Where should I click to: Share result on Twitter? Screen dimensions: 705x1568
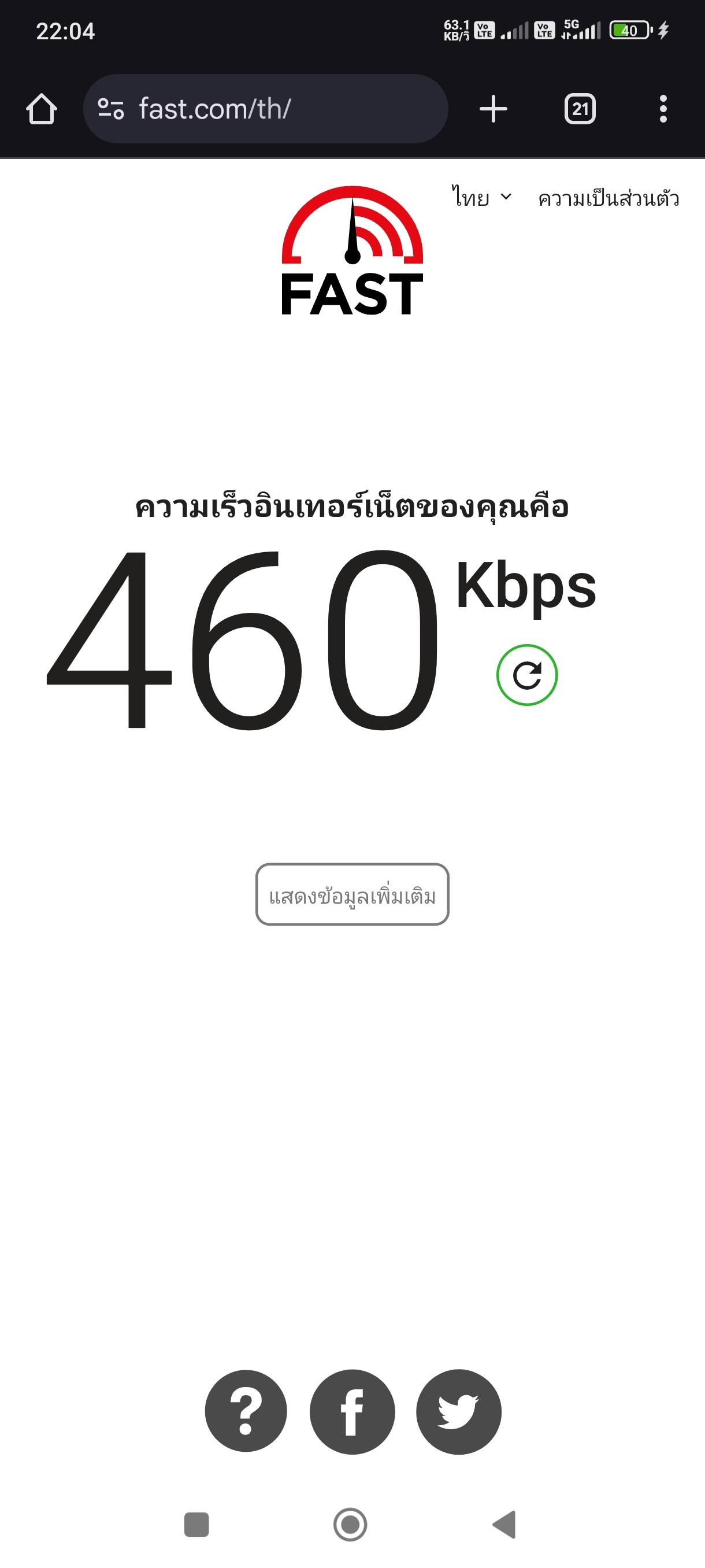[459, 1412]
